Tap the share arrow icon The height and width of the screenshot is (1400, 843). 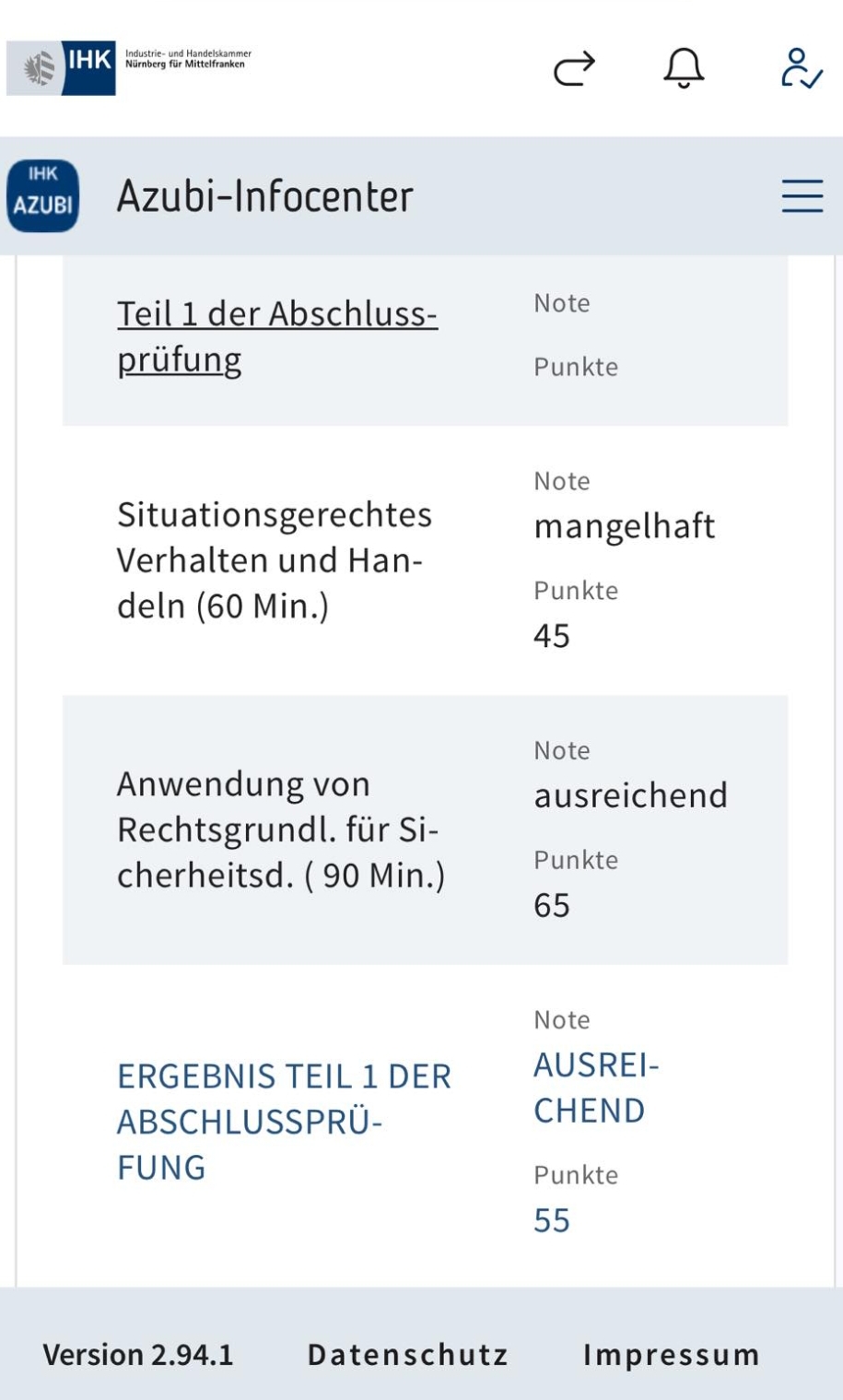click(x=574, y=68)
